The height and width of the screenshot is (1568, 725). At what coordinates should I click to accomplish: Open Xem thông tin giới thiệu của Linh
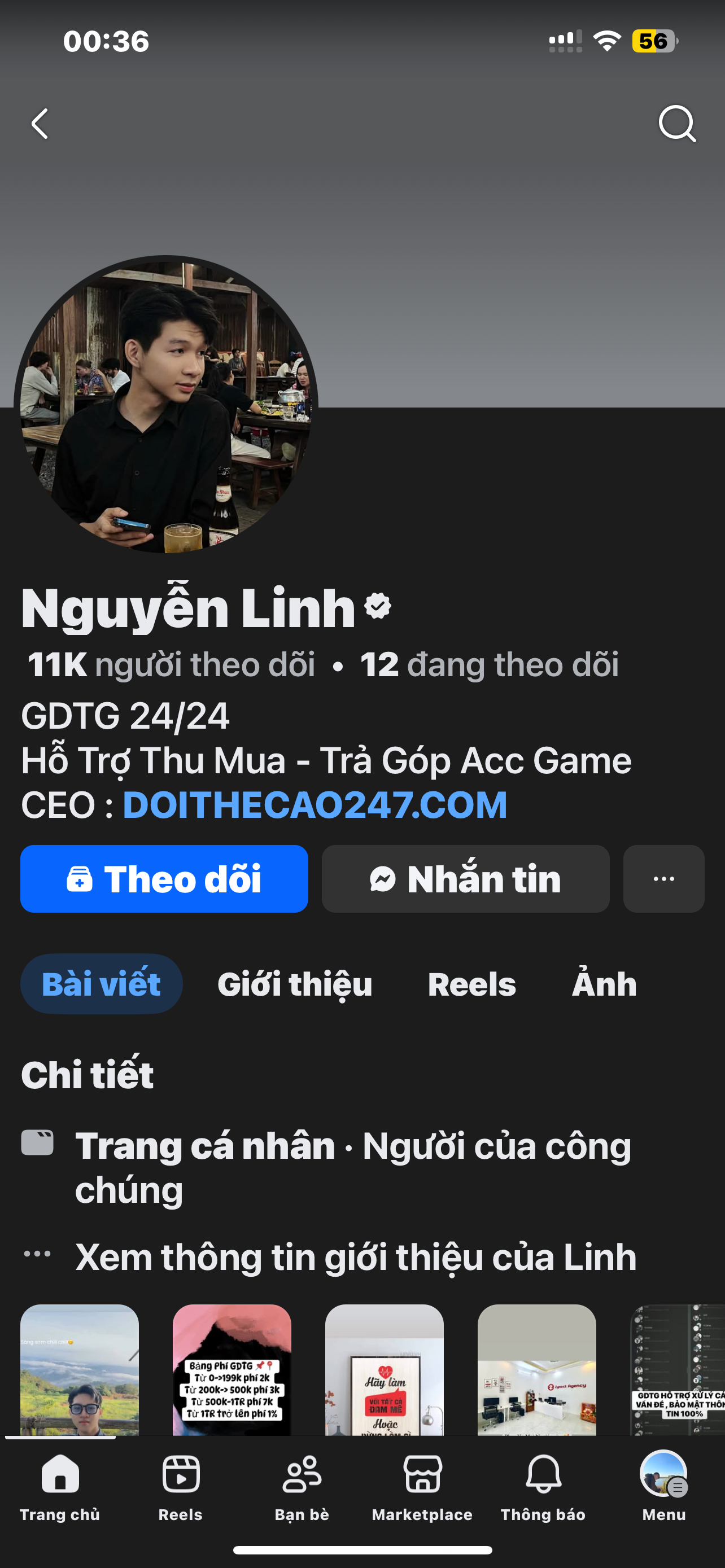click(356, 1256)
